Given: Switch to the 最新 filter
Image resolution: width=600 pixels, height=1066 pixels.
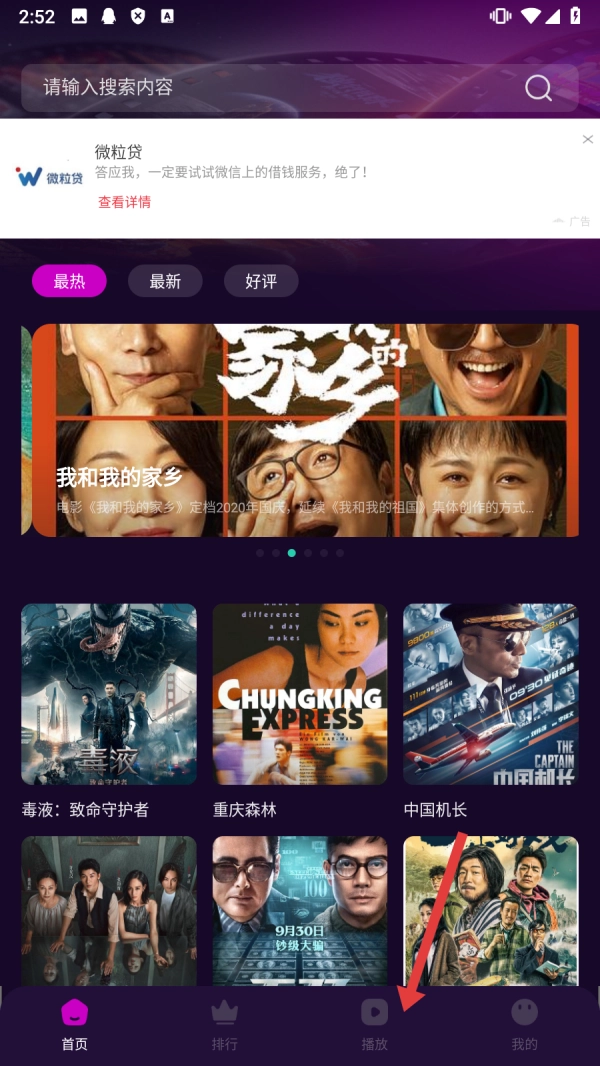Looking at the screenshot, I should pyautogui.click(x=165, y=282).
